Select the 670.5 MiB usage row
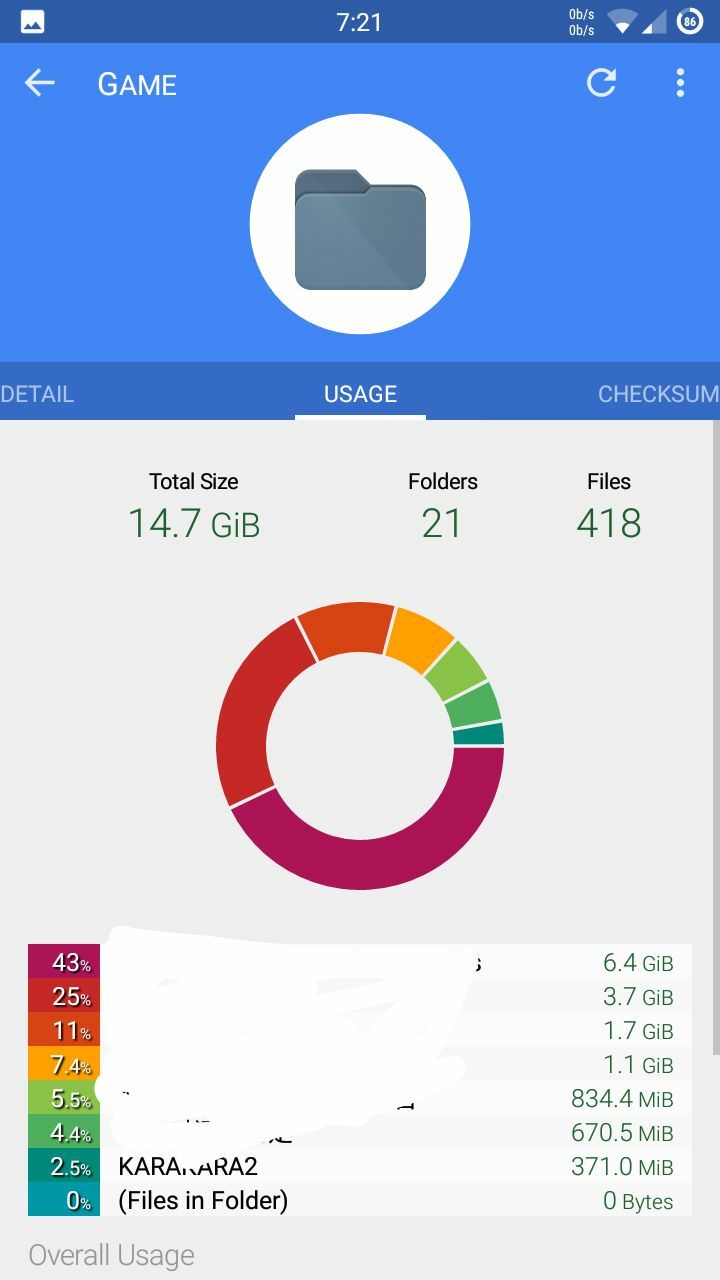 [360, 1133]
